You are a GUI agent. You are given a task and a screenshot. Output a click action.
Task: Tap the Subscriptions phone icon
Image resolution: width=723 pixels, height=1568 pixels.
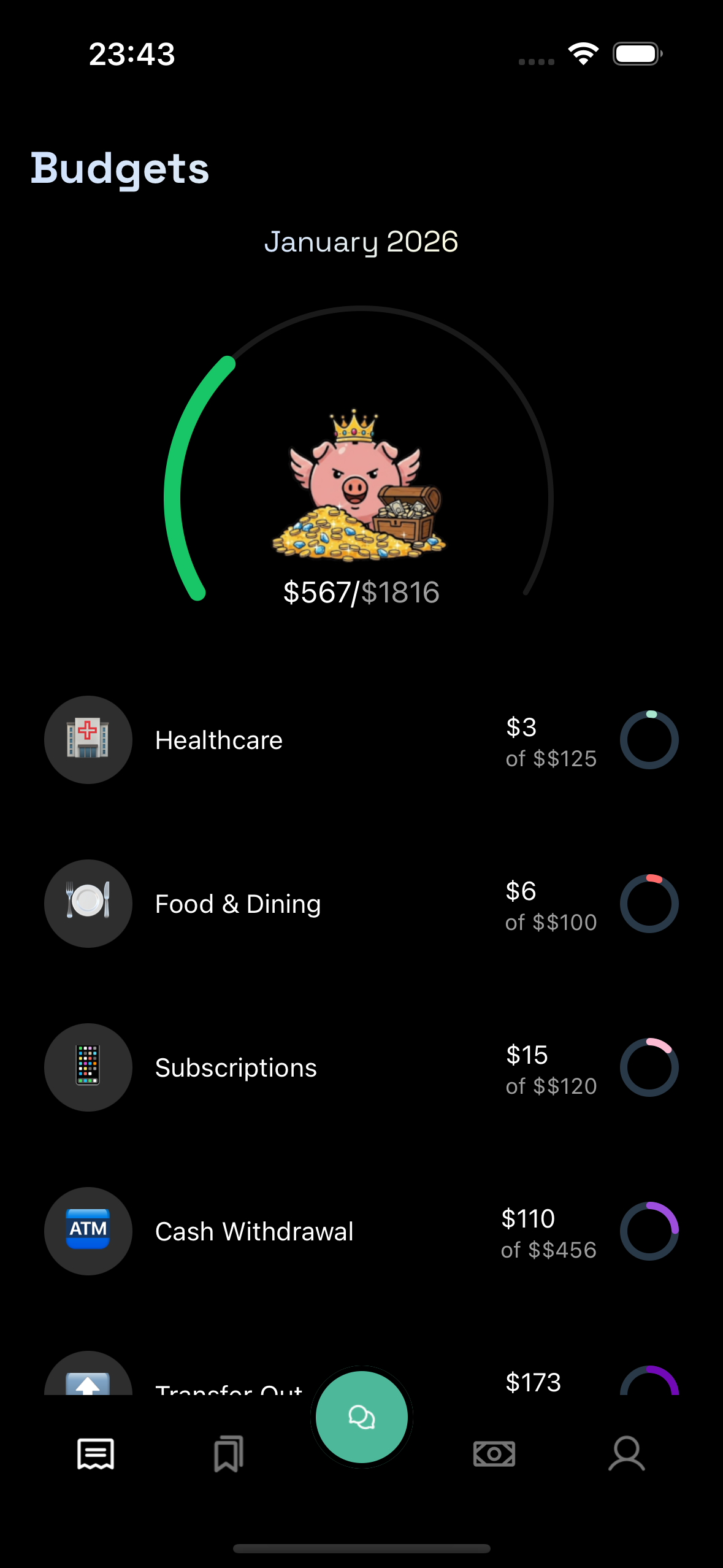coord(88,1067)
